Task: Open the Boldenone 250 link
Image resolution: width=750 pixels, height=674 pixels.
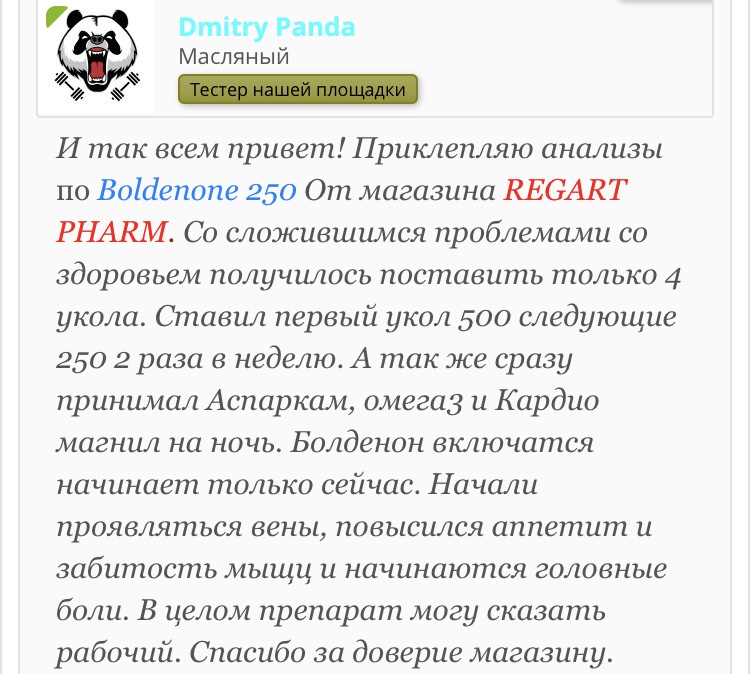Action: (196, 190)
